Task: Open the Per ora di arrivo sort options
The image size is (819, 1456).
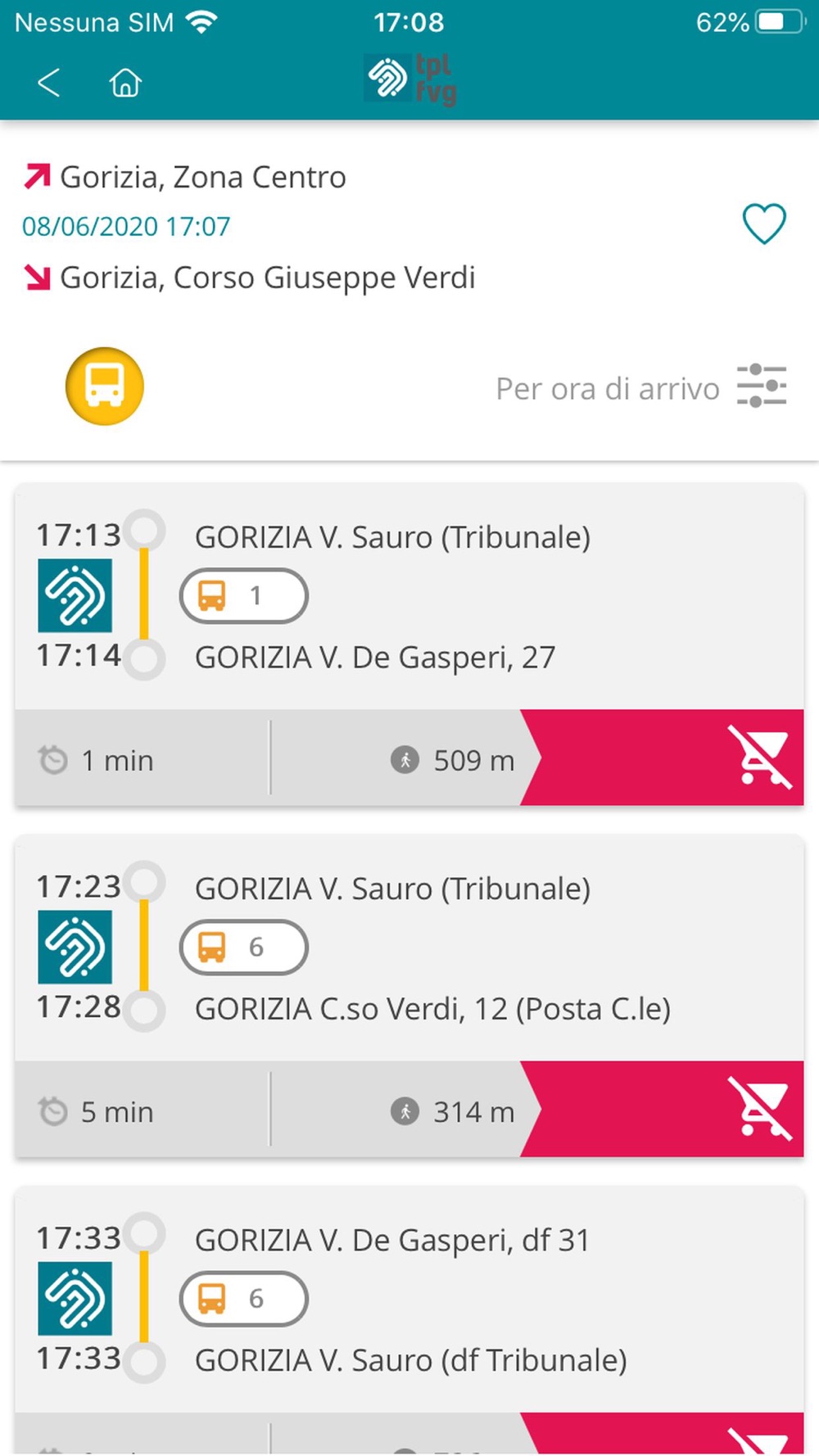Action: (x=641, y=387)
